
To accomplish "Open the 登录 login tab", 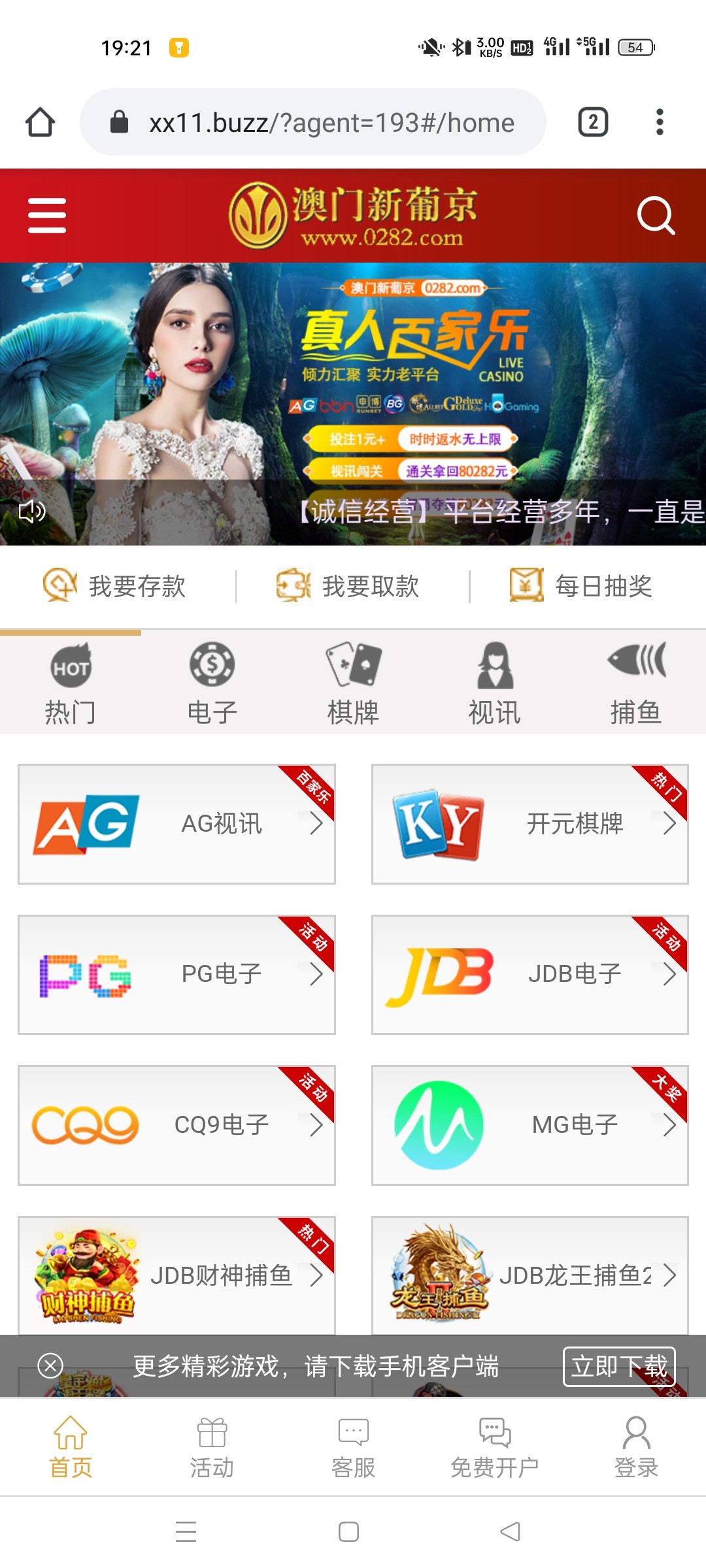I will pyautogui.click(x=635, y=1447).
